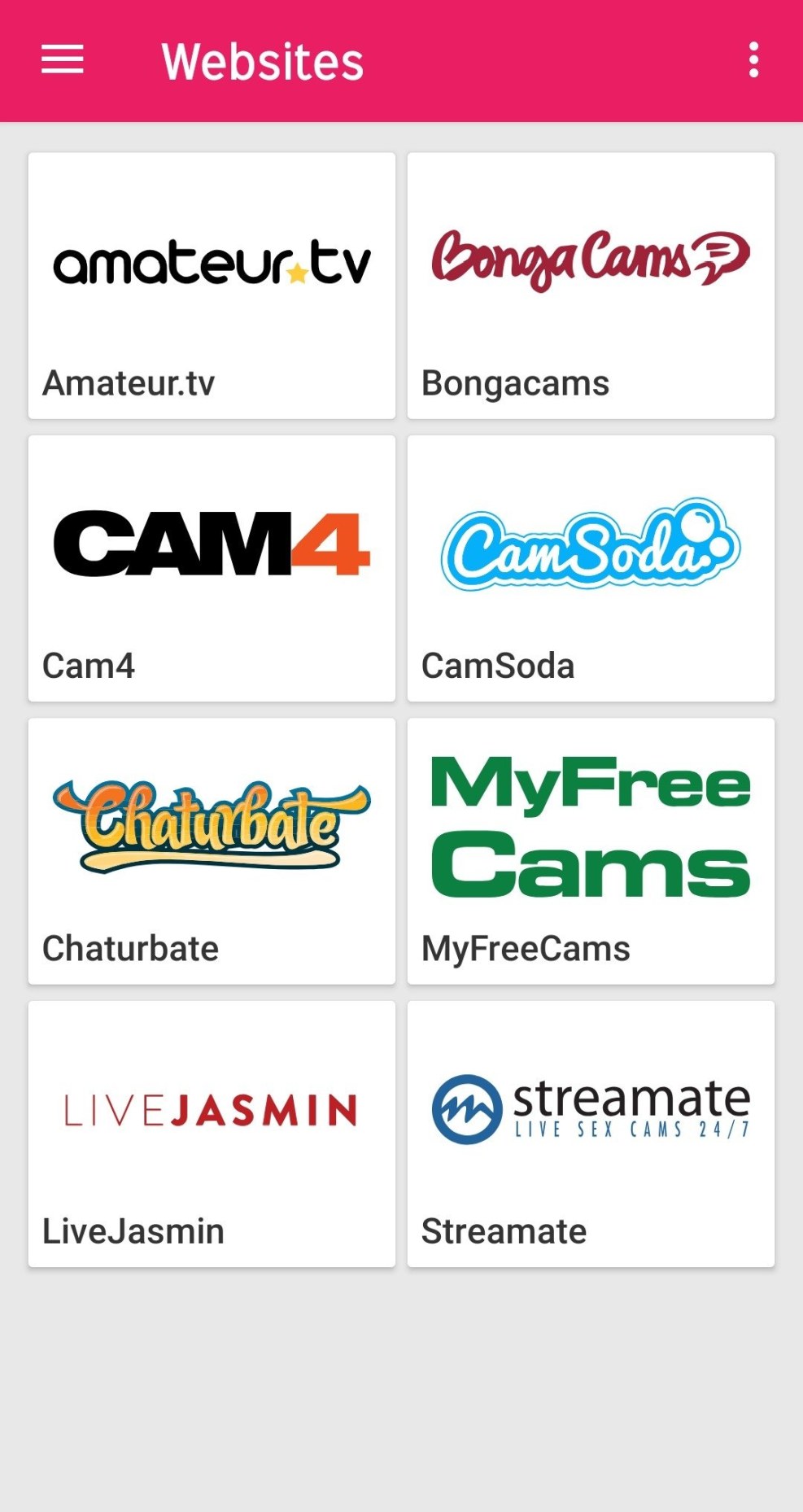Click the MyFreeCams logo
Screen dimensions: 803x1512
pyautogui.click(x=591, y=828)
